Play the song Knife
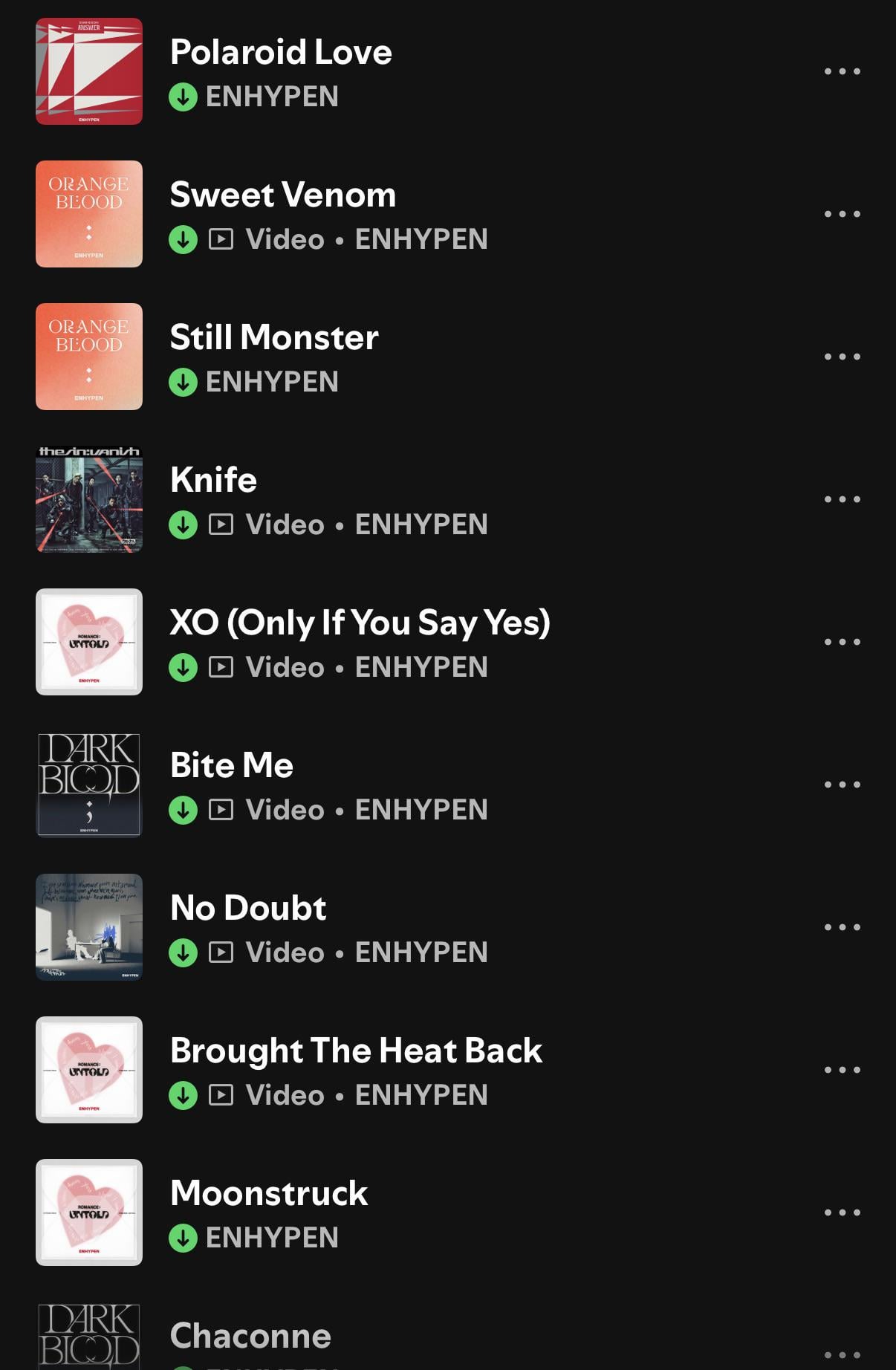Image resolution: width=896 pixels, height=1370 pixels. (x=214, y=480)
